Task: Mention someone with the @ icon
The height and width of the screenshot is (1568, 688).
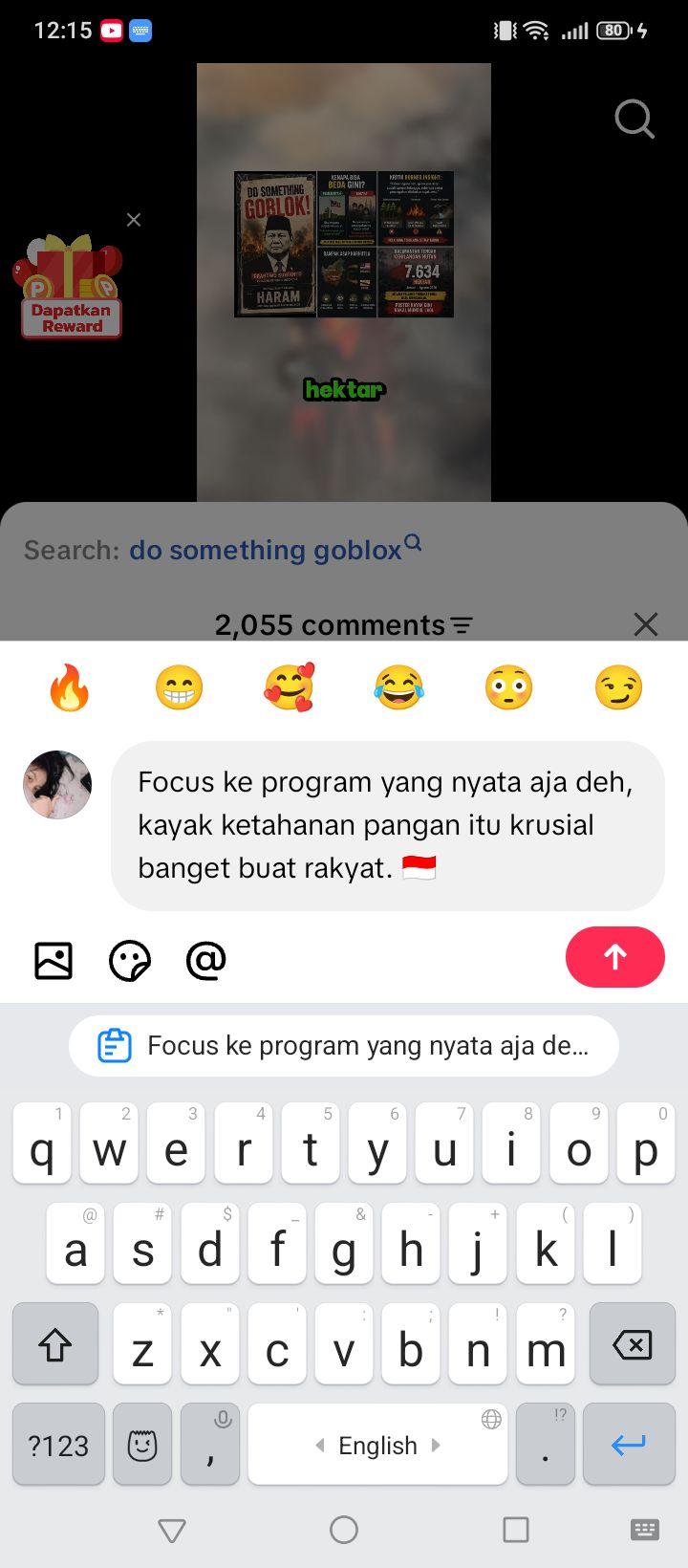Action: [205, 960]
